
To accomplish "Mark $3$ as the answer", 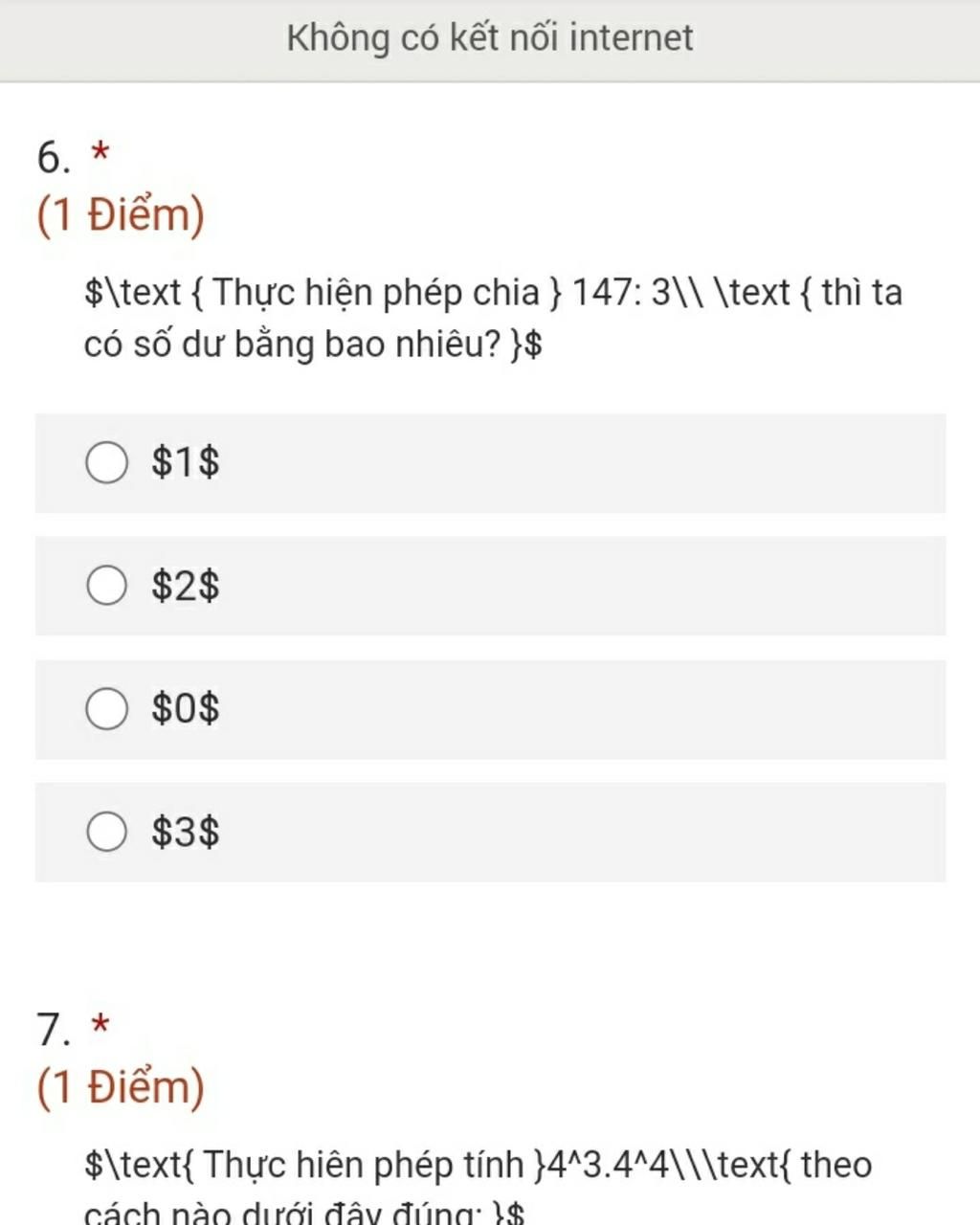I will [106, 832].
